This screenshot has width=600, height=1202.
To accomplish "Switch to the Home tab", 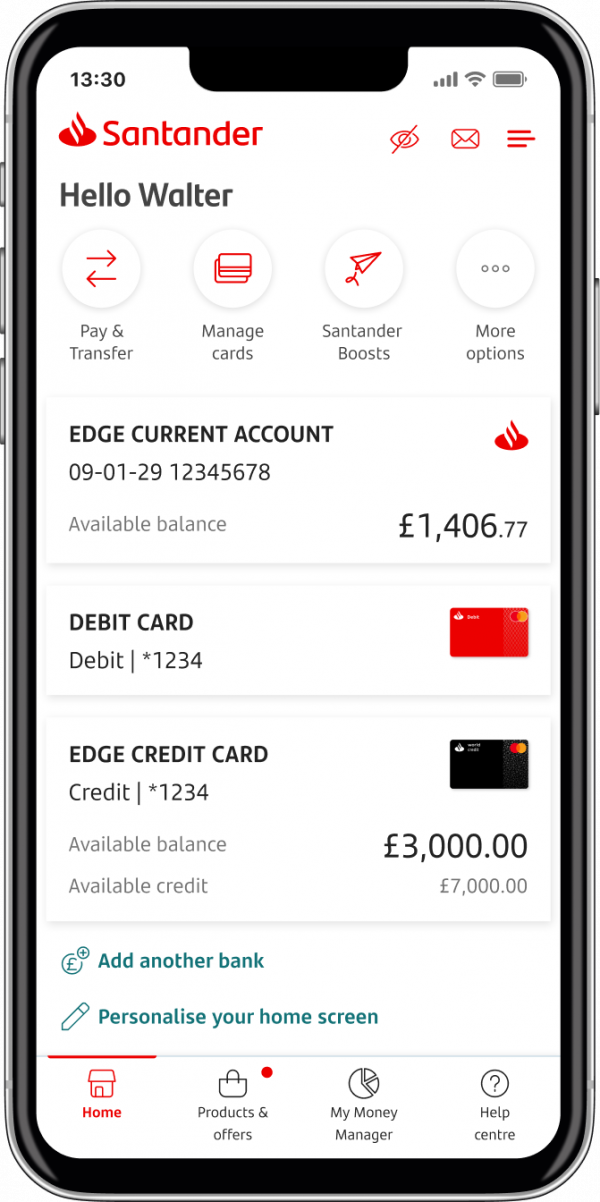I will click(102, 1097).
